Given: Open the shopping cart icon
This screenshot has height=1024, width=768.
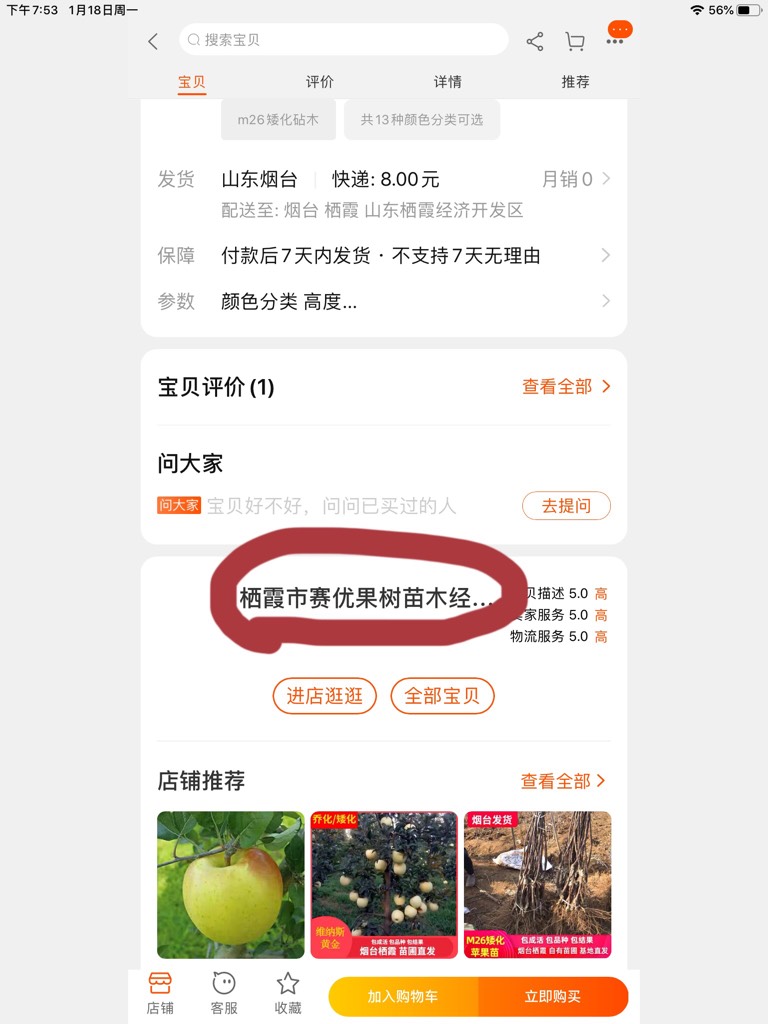Looking at the screenshot, I should pos(575,41).
